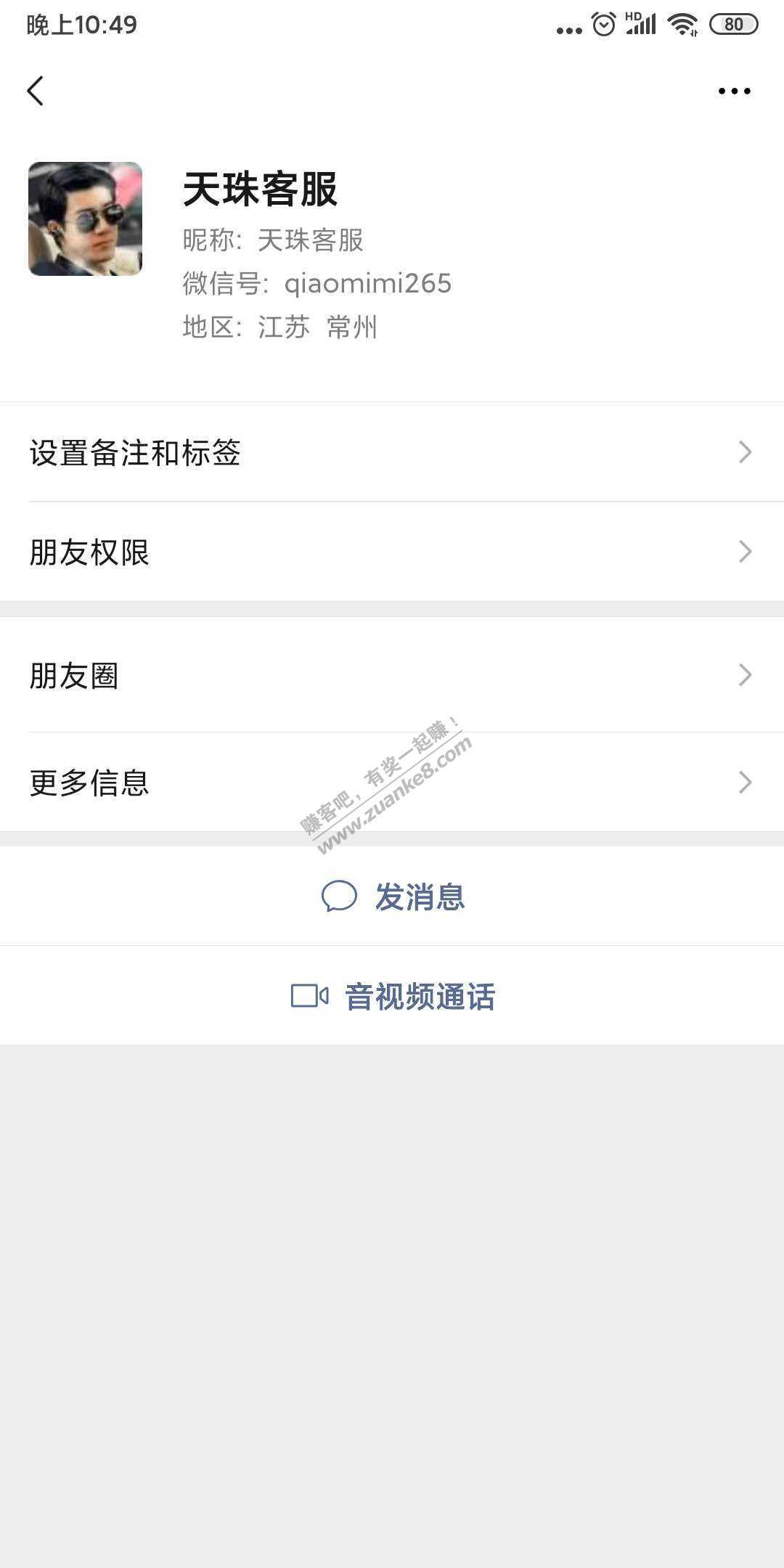
Task: Start 音视频通话 call
Action: 392,996
